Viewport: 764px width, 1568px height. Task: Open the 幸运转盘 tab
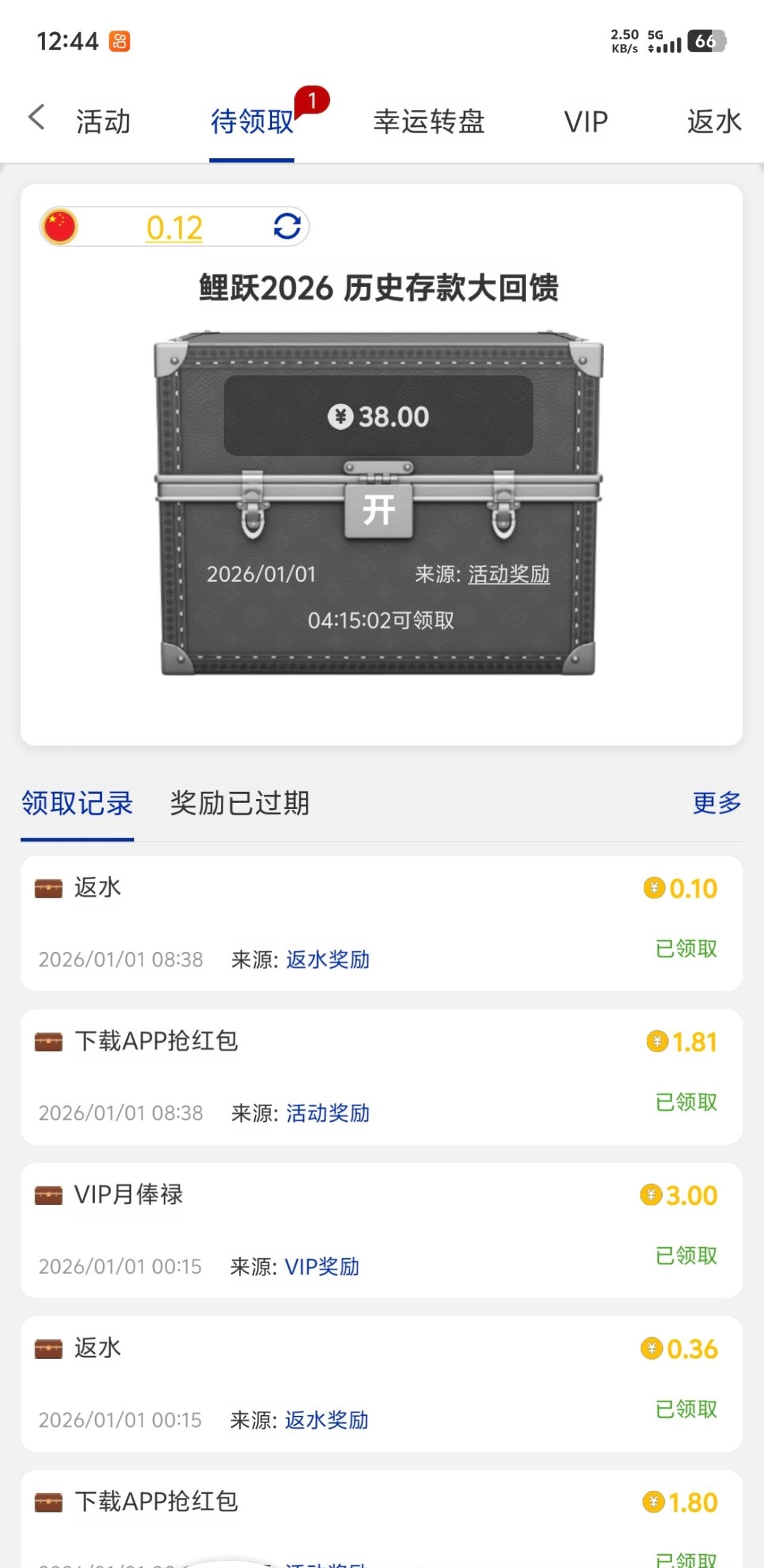click(429, 122)
